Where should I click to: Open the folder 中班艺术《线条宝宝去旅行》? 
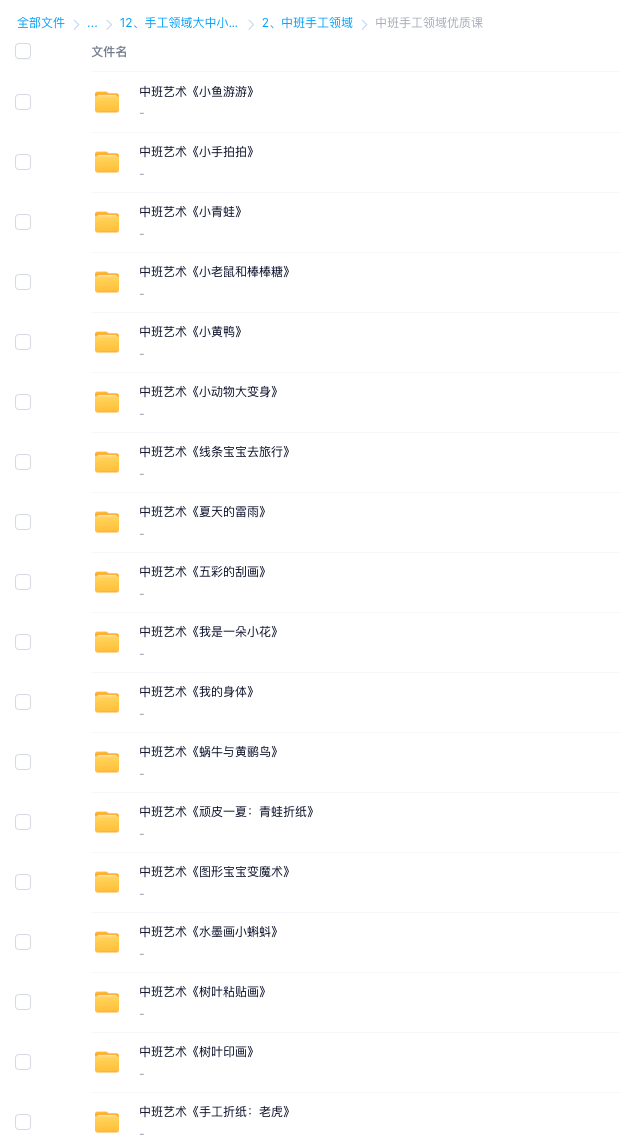click(214, 452)
